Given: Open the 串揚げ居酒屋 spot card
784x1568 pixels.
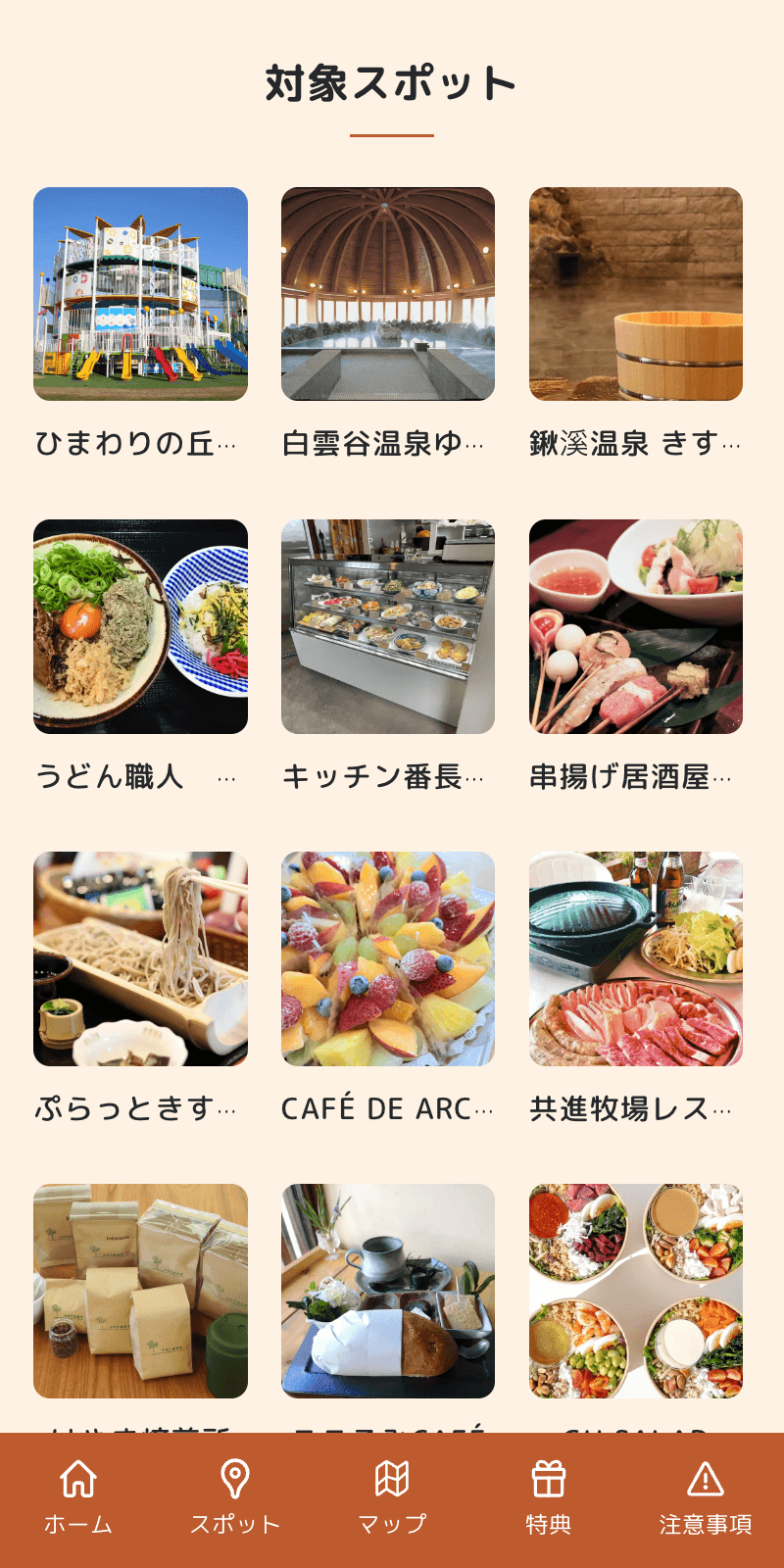Looking at the screenshot, I should point(636,626).
